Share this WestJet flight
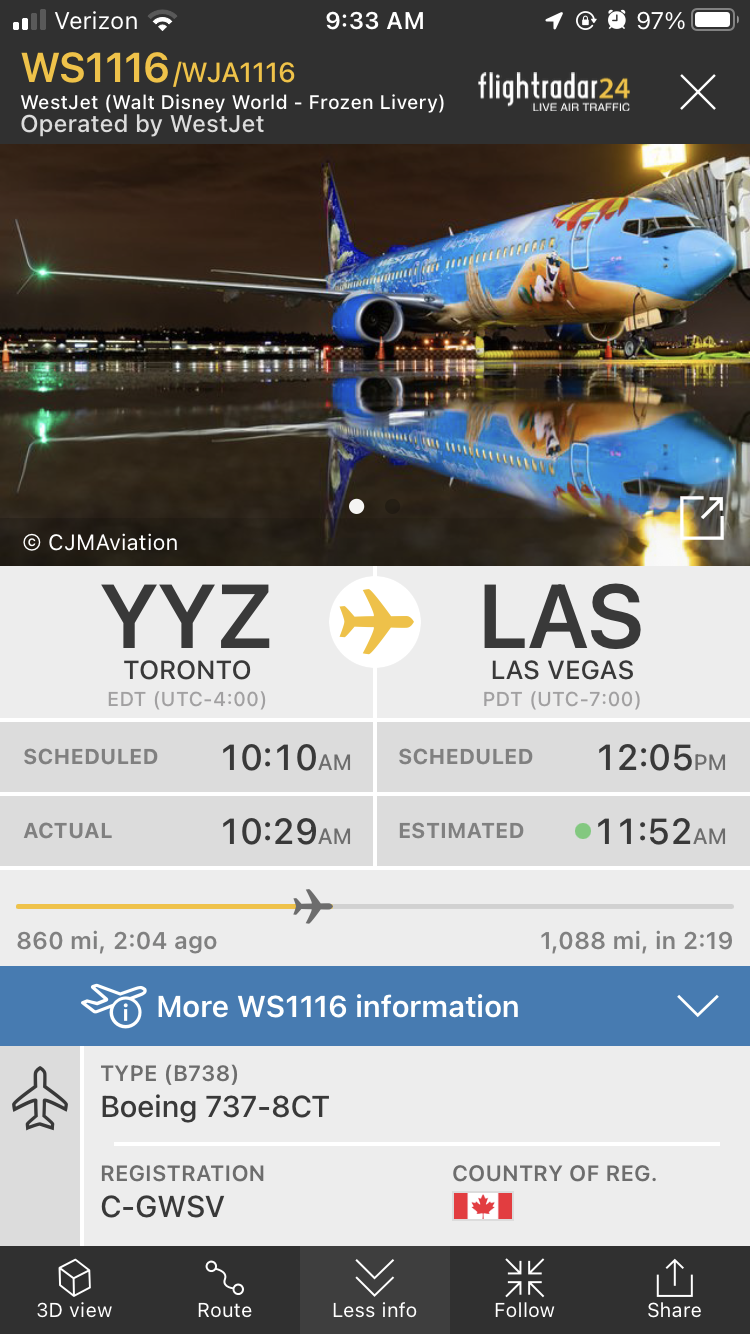Image resolution: width=750 pixels, height=1334 pixels. [x=674, y=1290]
